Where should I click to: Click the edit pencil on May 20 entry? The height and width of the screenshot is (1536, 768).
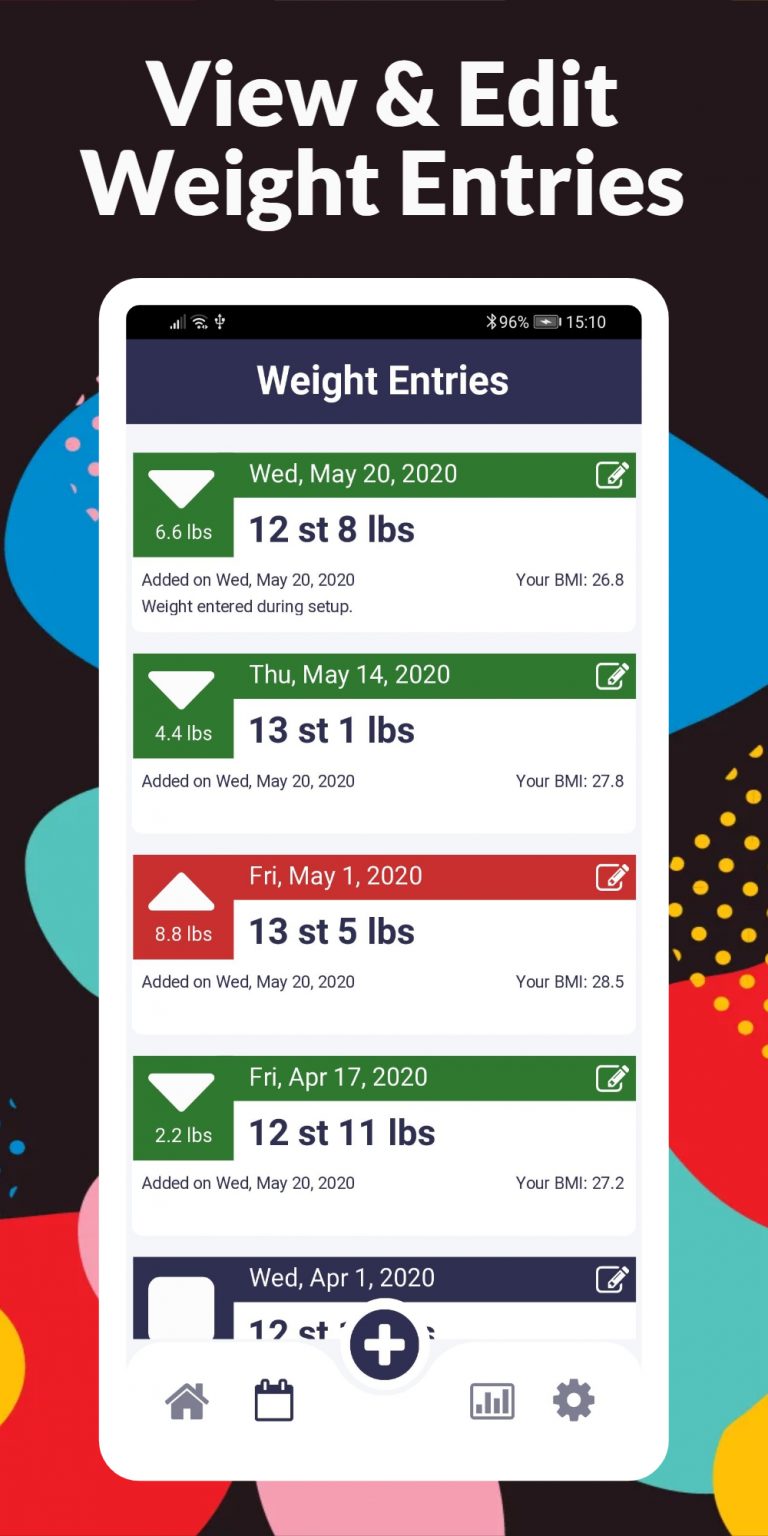(x=612, y=474)
